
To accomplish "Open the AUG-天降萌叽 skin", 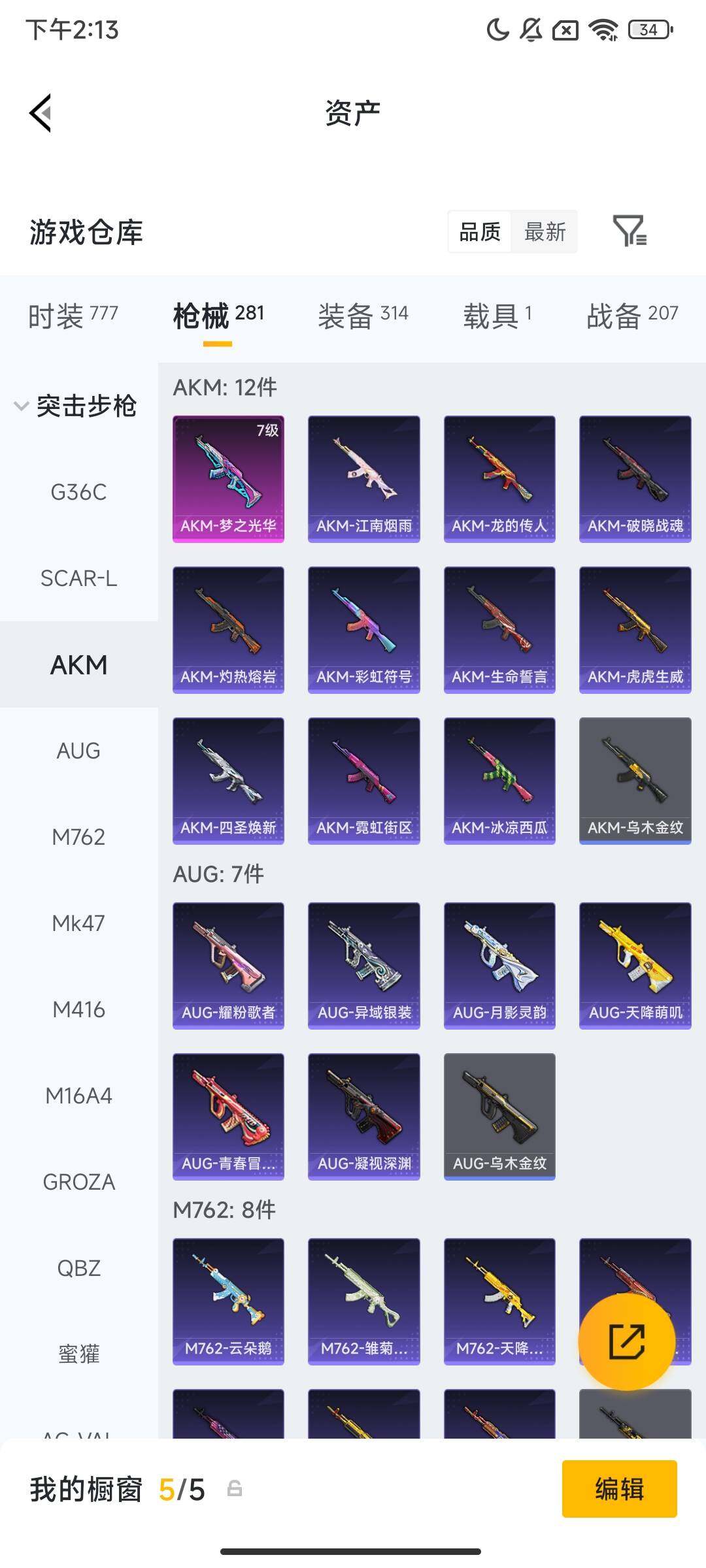I will [x=635, y=966].
